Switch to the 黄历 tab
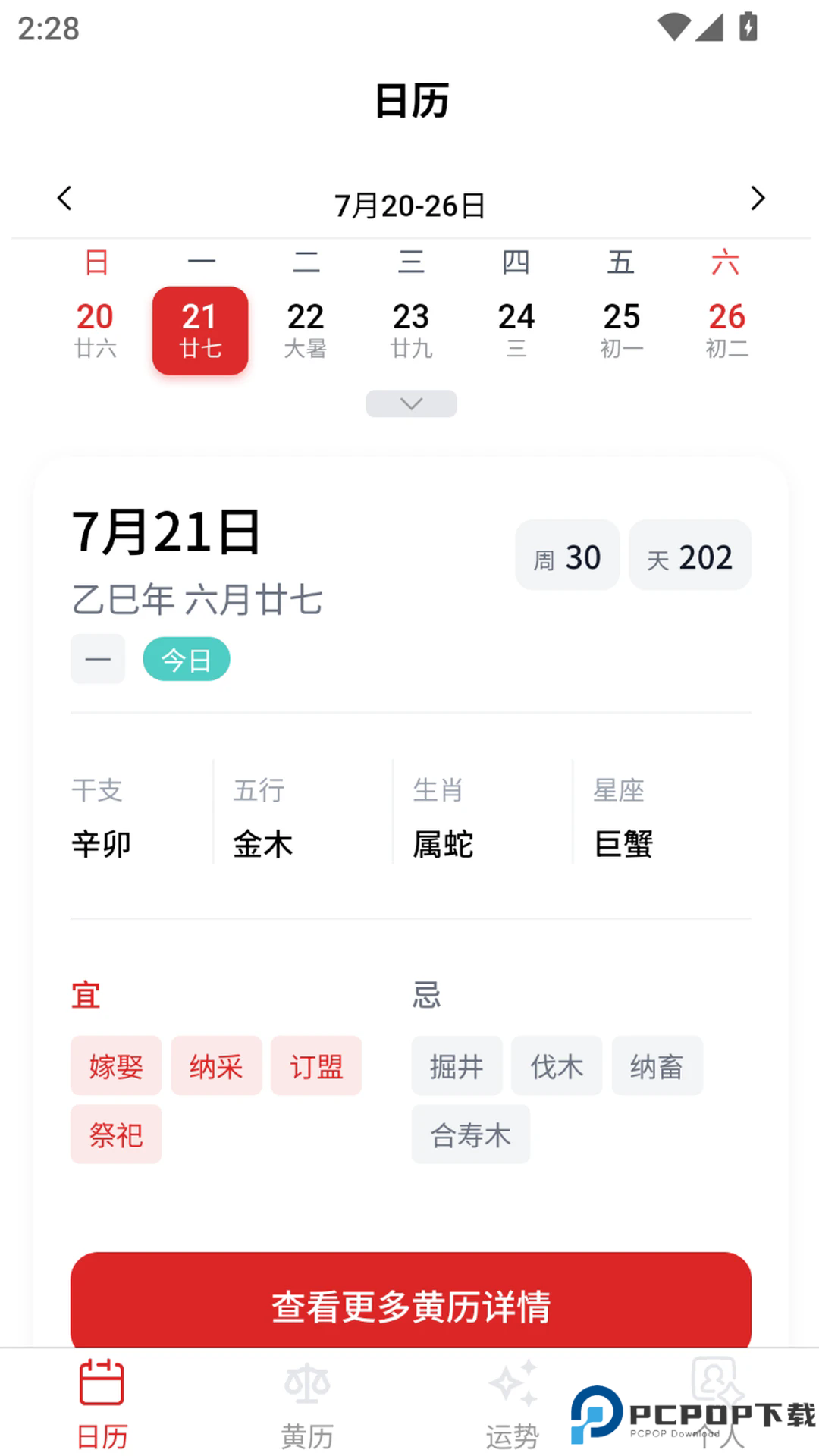 click(307, 1403)
